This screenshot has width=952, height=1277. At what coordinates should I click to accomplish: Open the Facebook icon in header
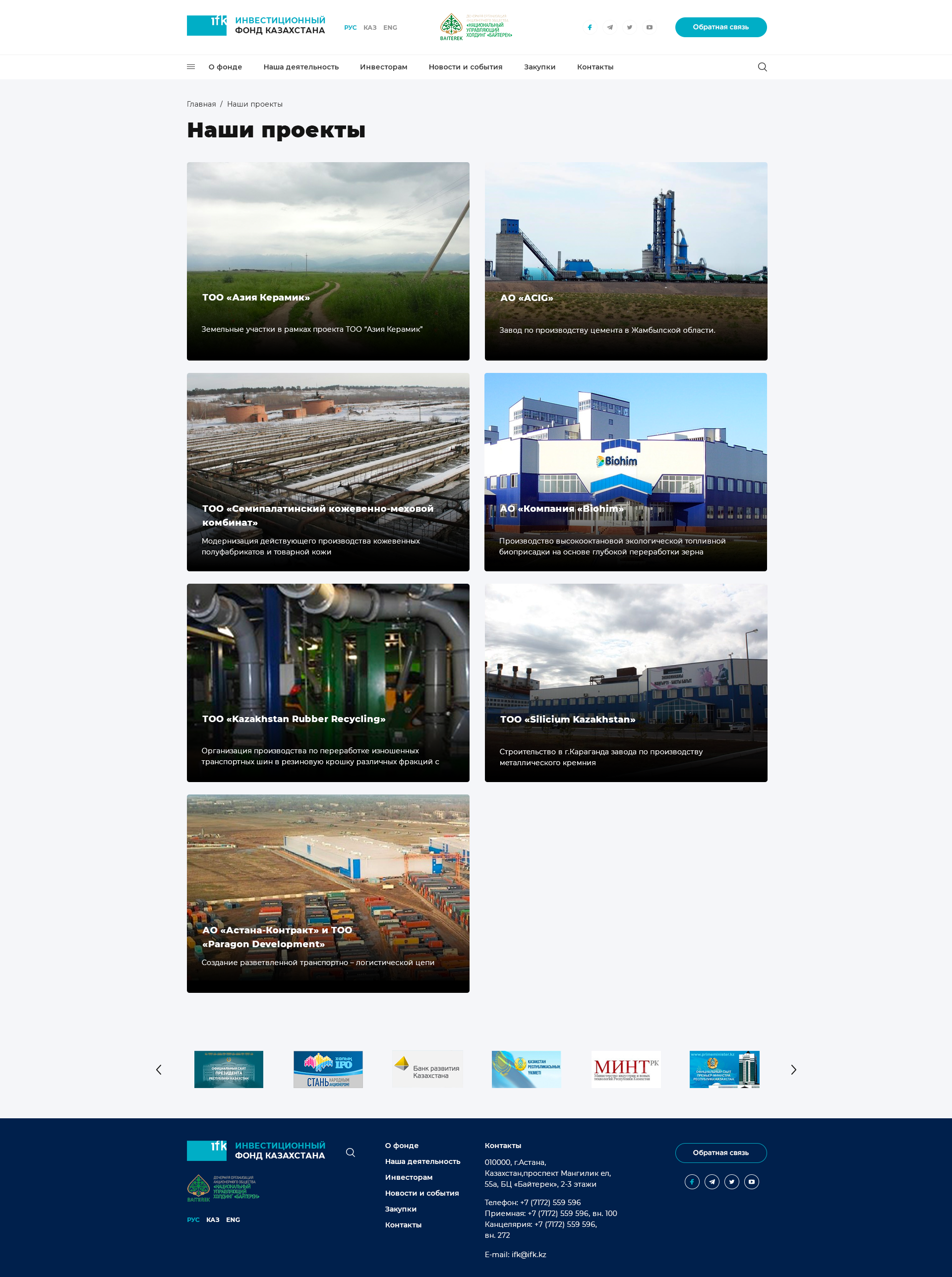(590, 28)
